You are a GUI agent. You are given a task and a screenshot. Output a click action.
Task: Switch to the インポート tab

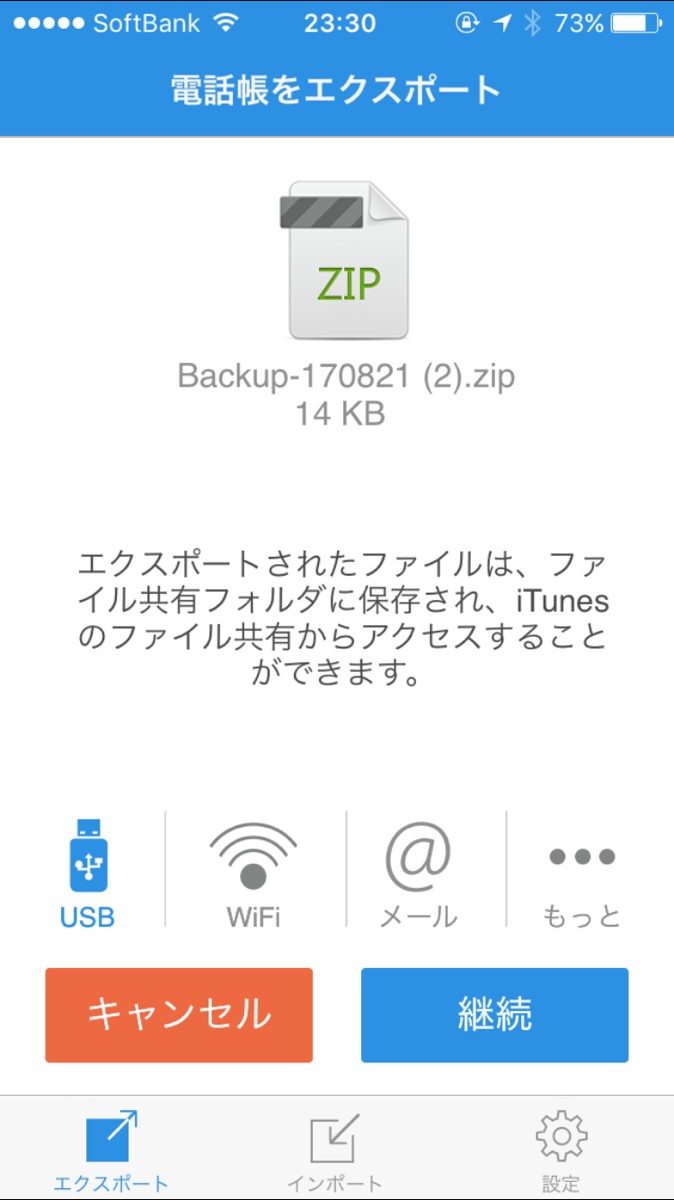point(335,1149)
